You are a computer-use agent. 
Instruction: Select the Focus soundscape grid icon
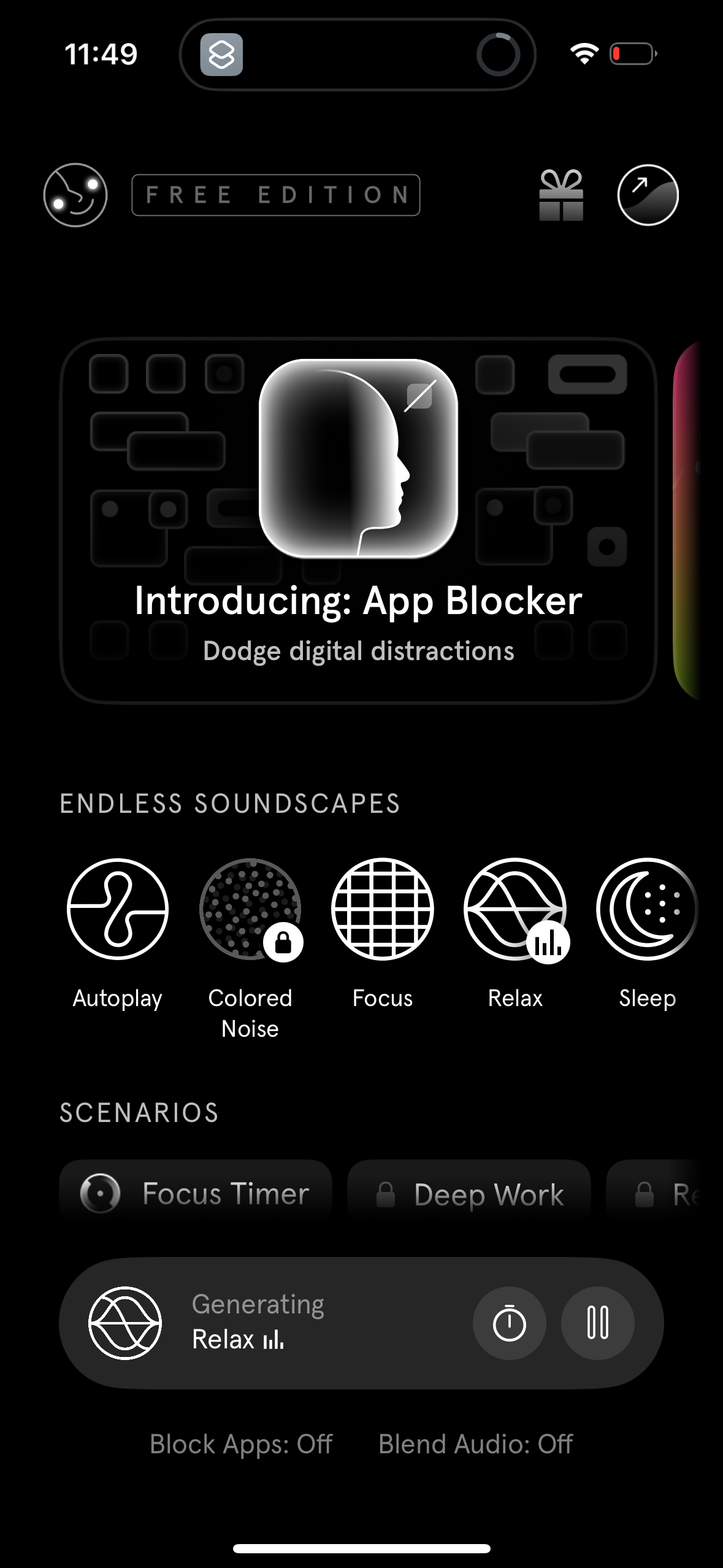382,910
